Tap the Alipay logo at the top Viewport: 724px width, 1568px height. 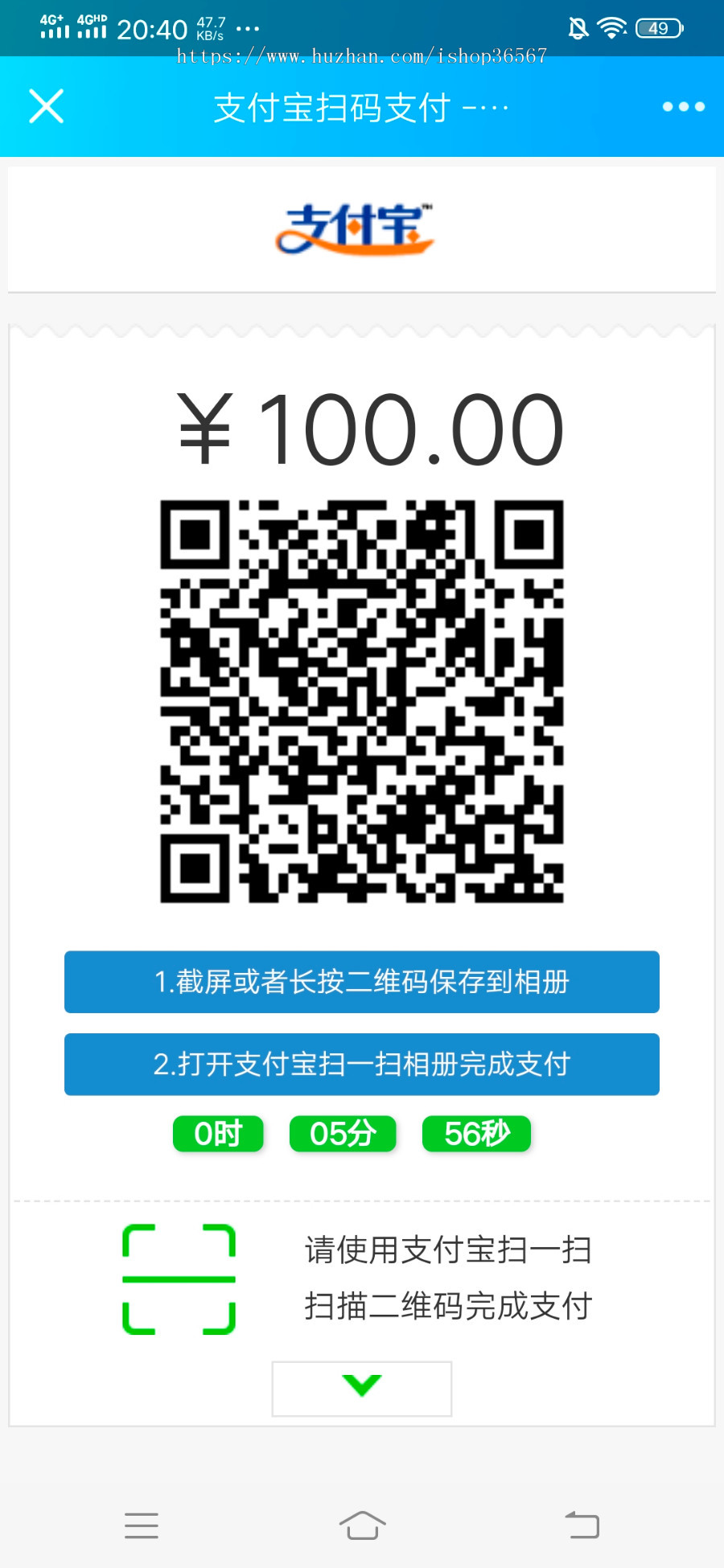(x=359, y=229)
